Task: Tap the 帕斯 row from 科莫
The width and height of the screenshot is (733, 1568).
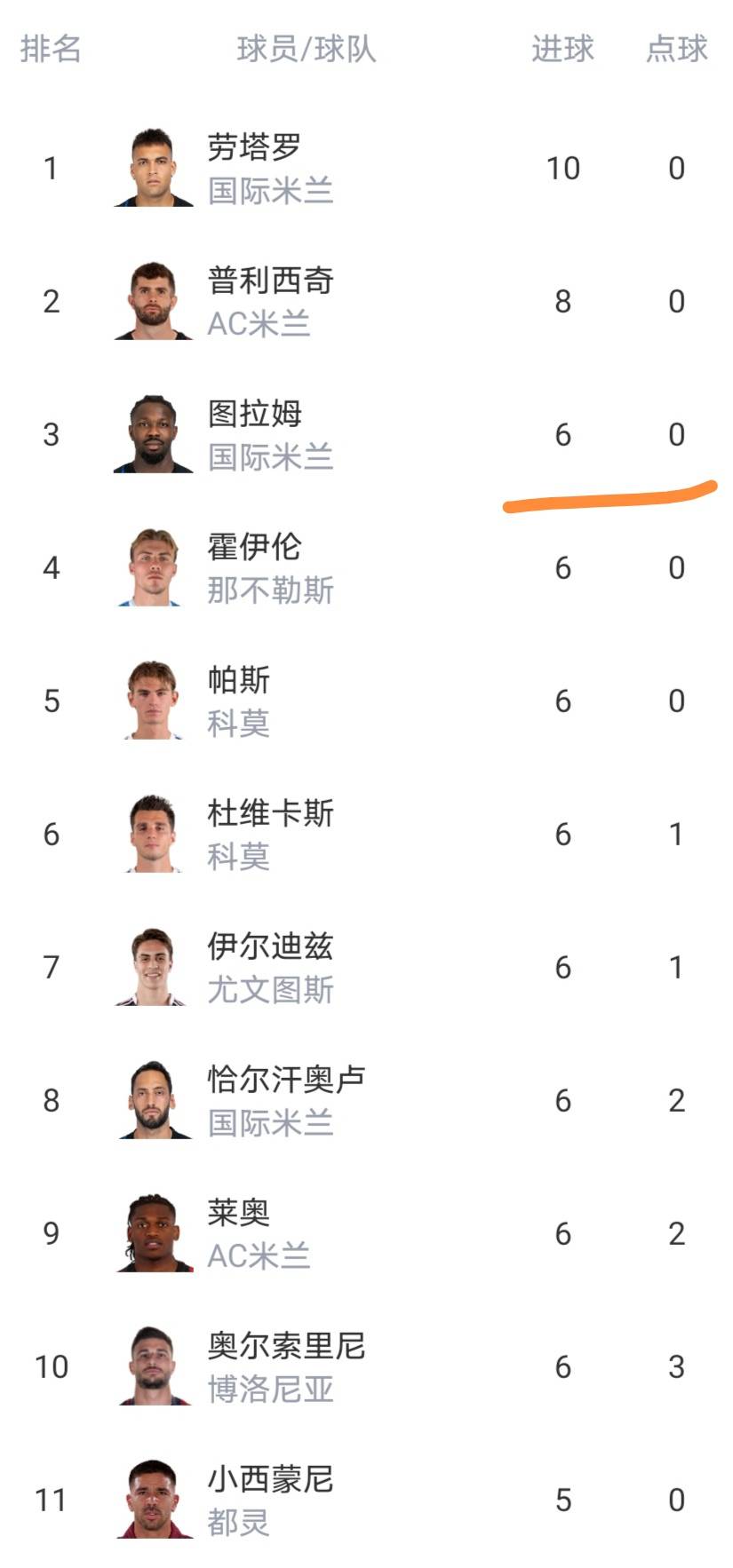Action: (x=238, y=681)
